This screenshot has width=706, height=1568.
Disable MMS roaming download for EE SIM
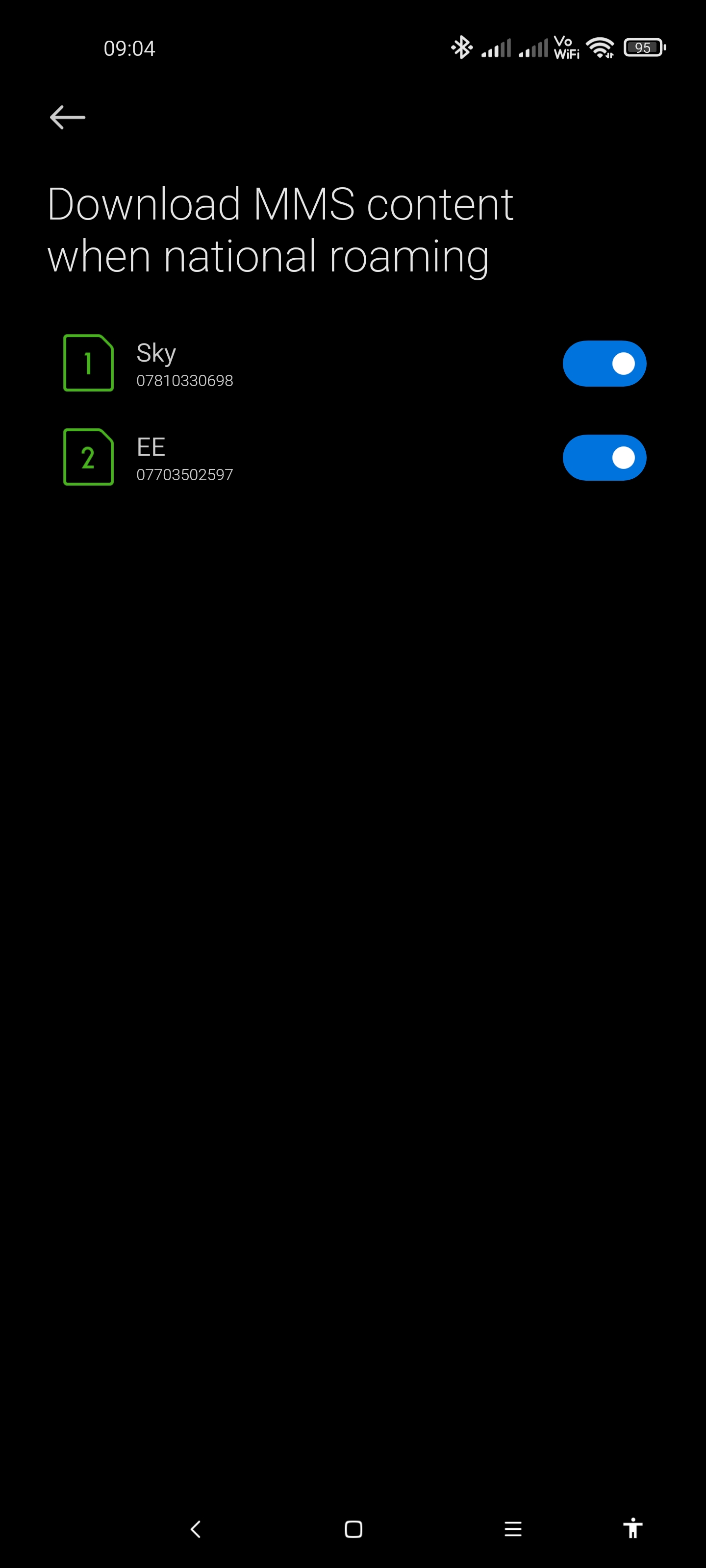(604, 458)
